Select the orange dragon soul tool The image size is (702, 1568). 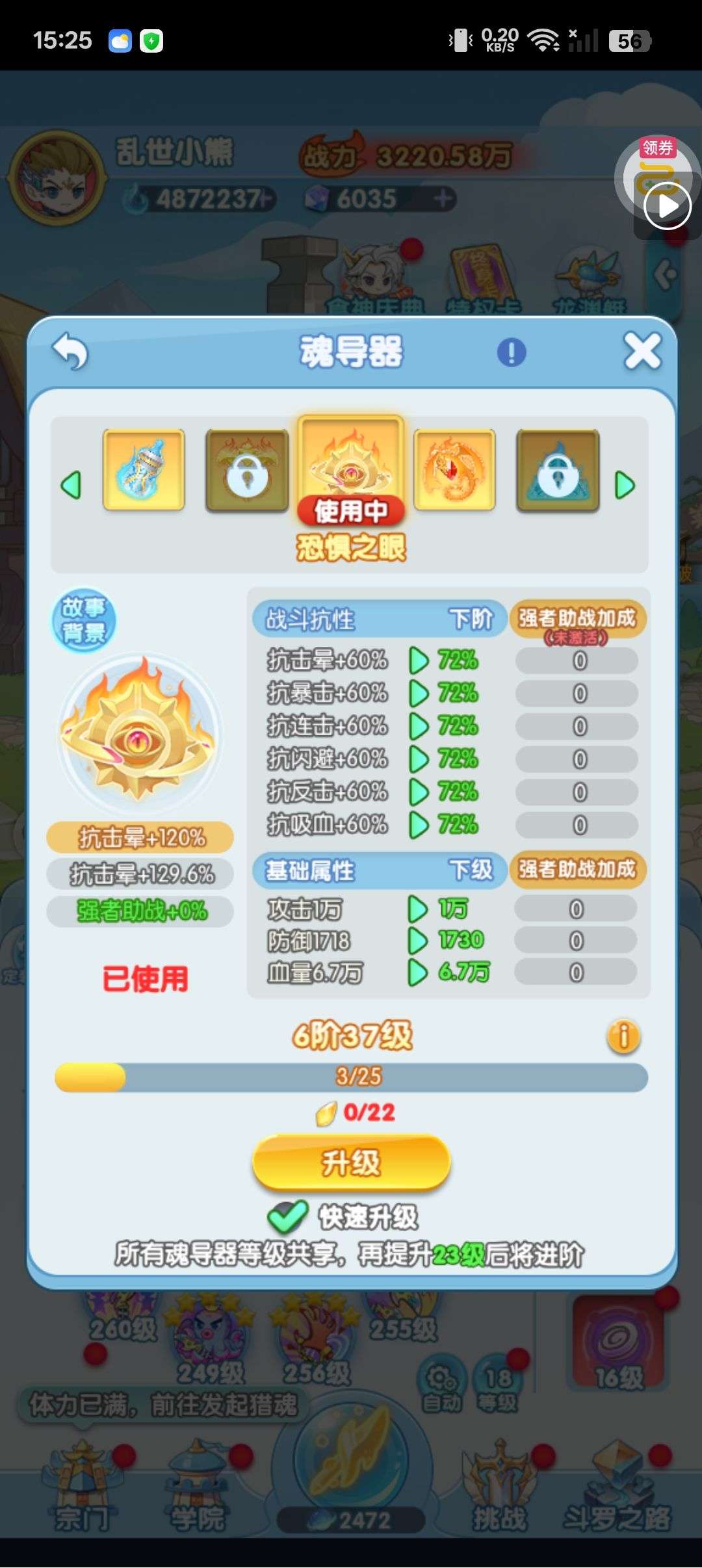pyautogui.click(x=454, y=469)
